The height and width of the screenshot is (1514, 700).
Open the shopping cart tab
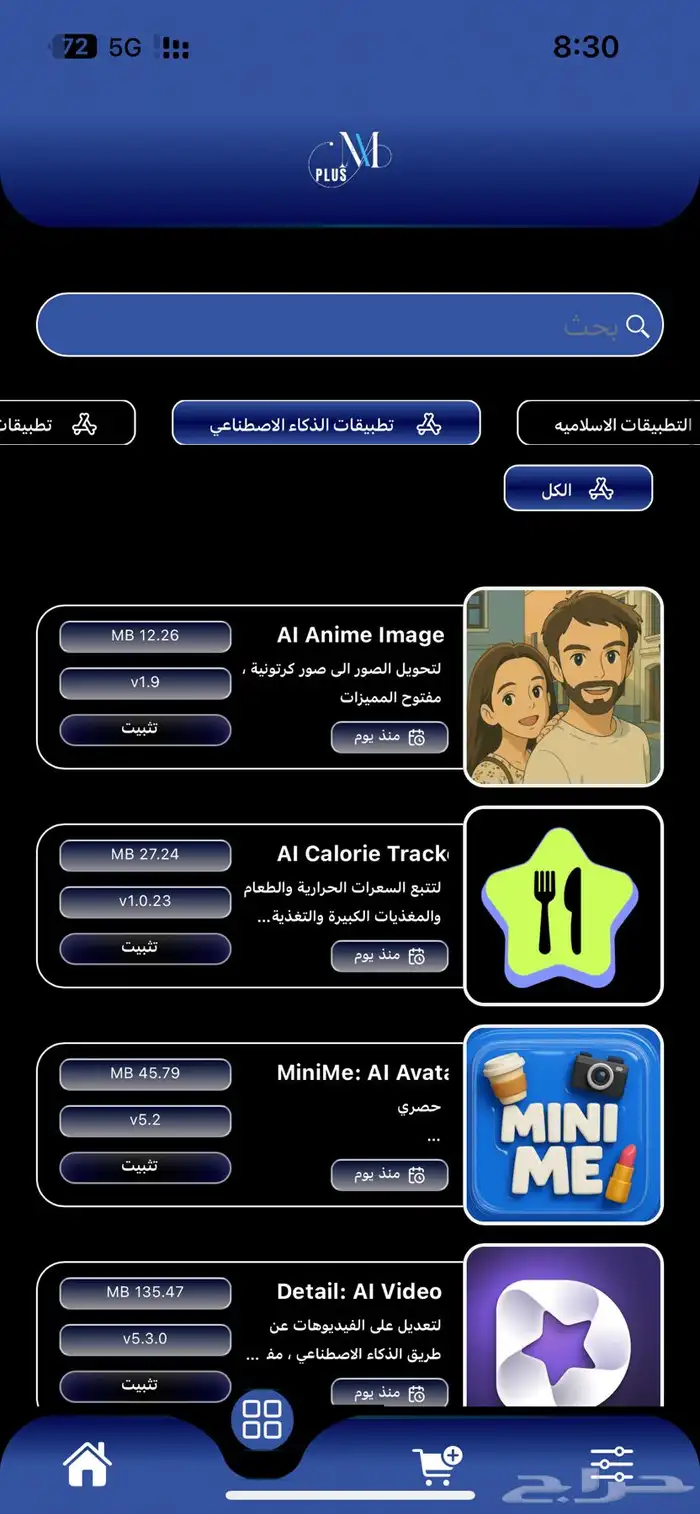coord(437,1466)
